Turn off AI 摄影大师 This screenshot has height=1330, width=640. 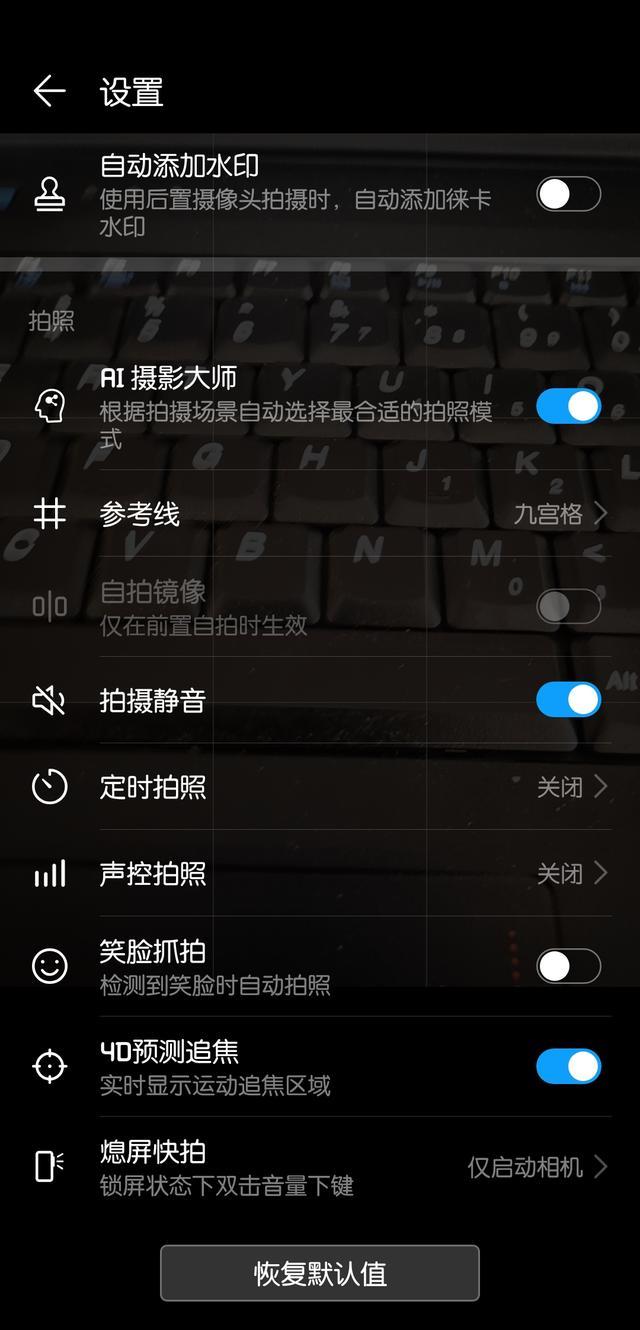(568, 406)
